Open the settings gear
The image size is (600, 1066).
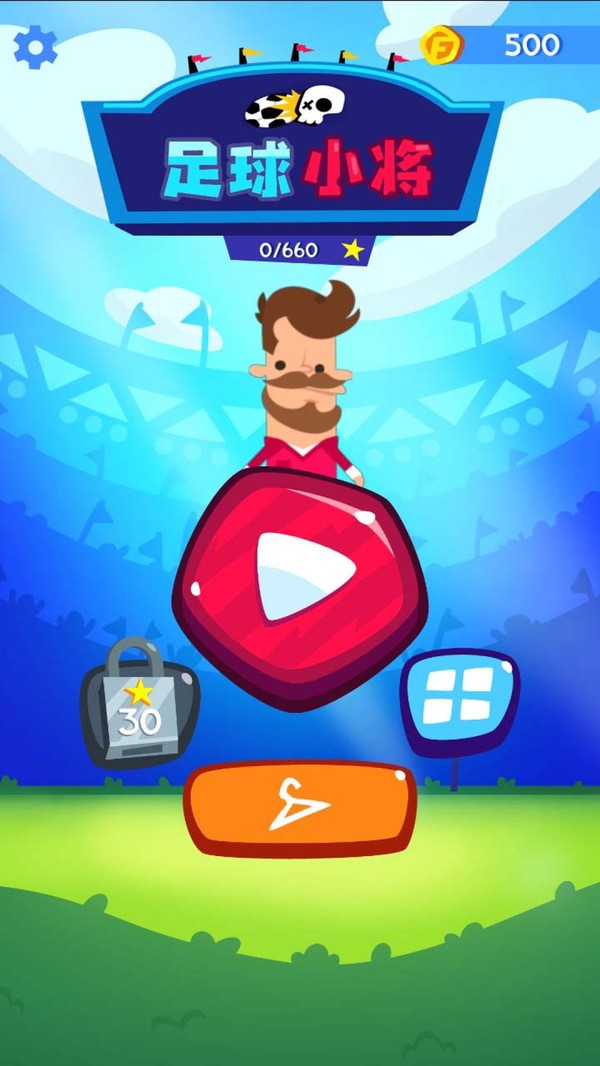(36, 47)
